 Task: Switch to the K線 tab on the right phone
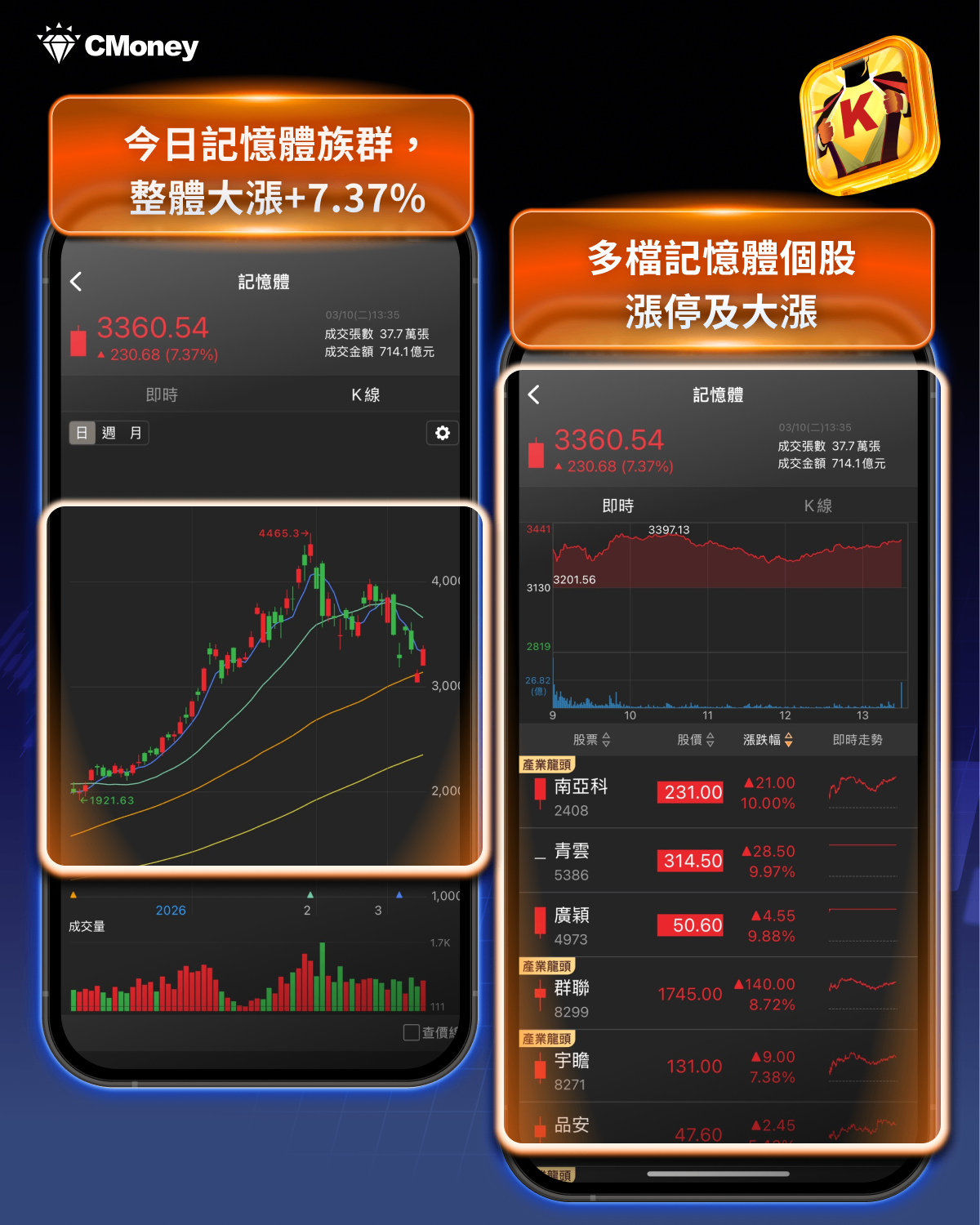tap(818, 505)
